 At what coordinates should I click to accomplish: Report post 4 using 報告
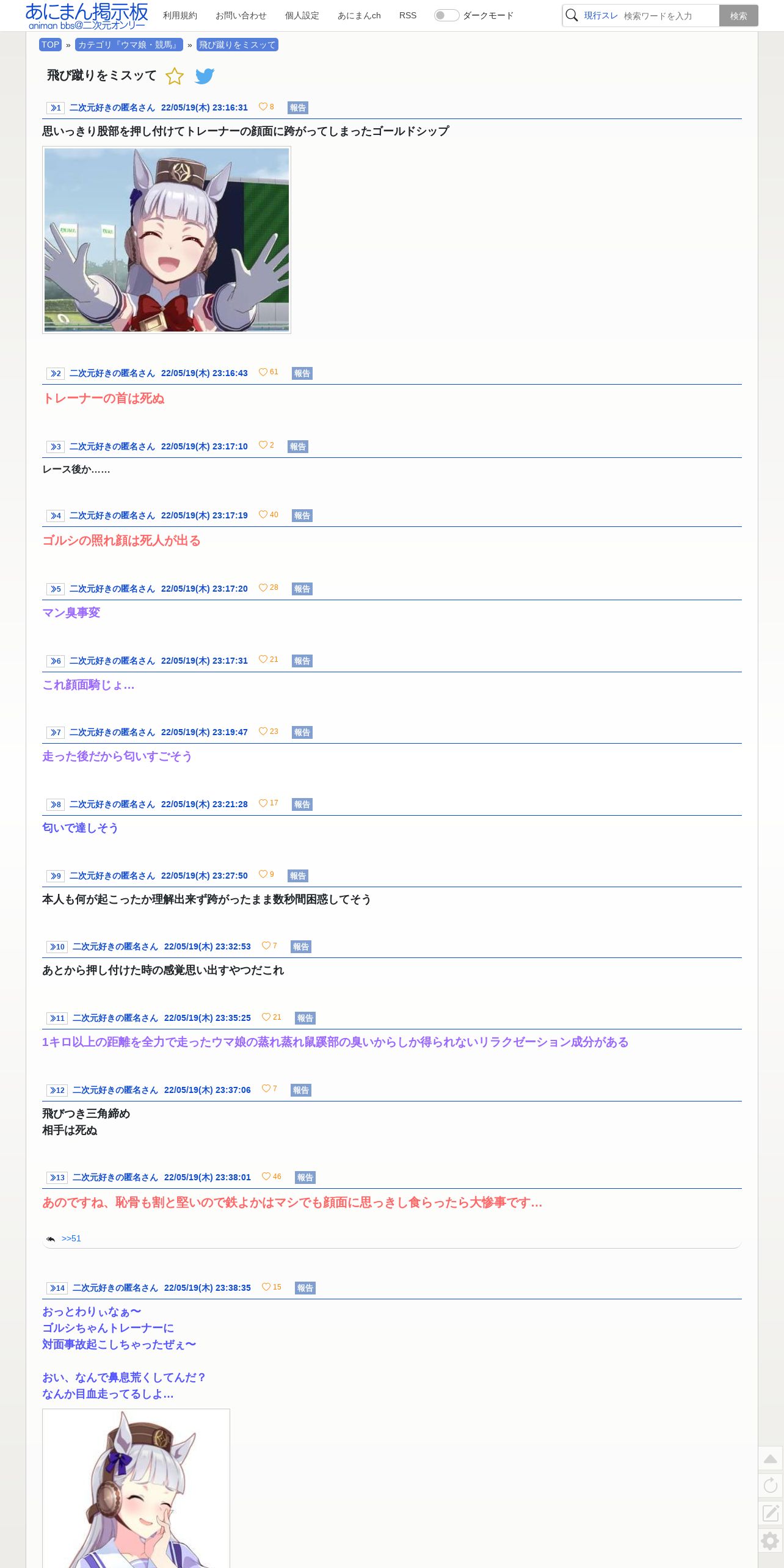click(x=302, y=515)
